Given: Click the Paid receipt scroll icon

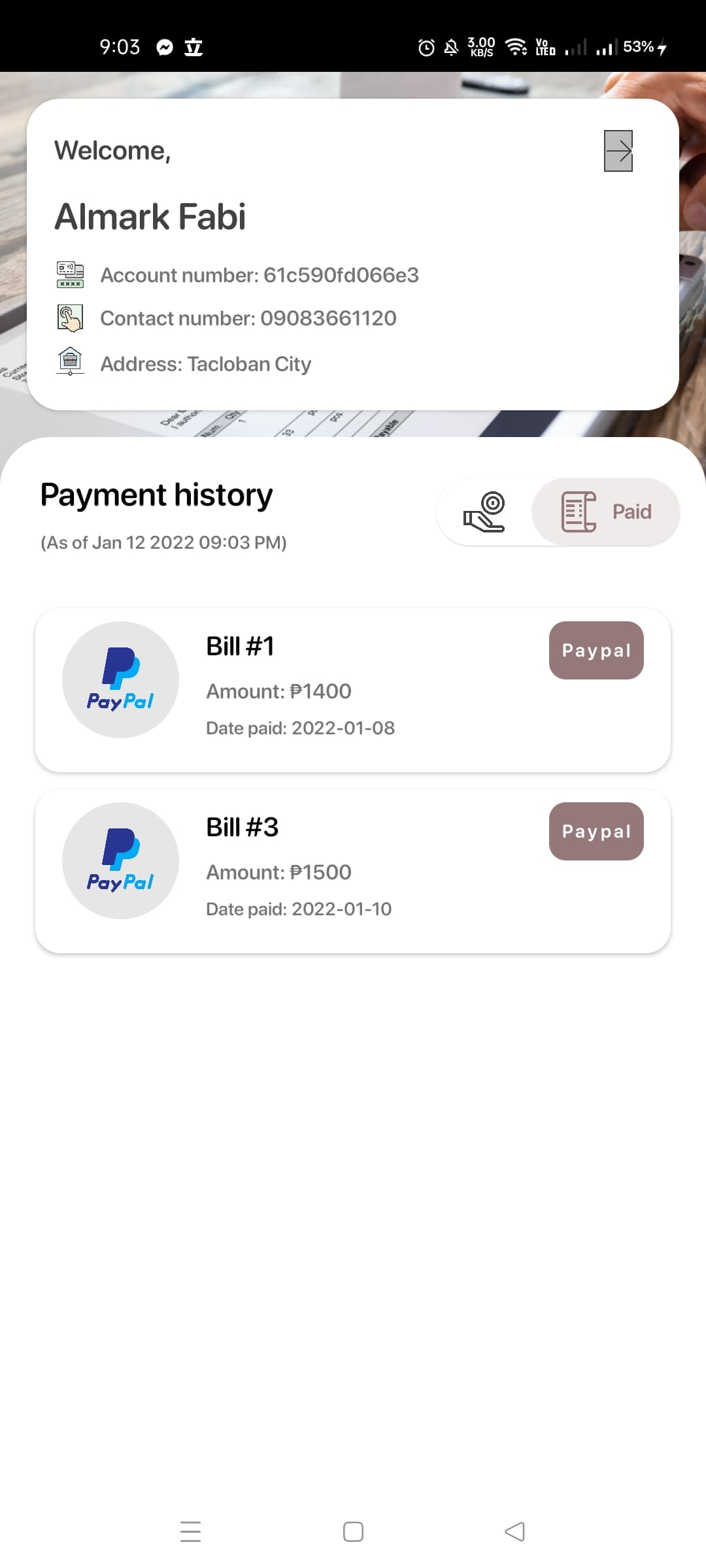Looking at the screenshot, I should pyautogui.click(x=579, y=512).
